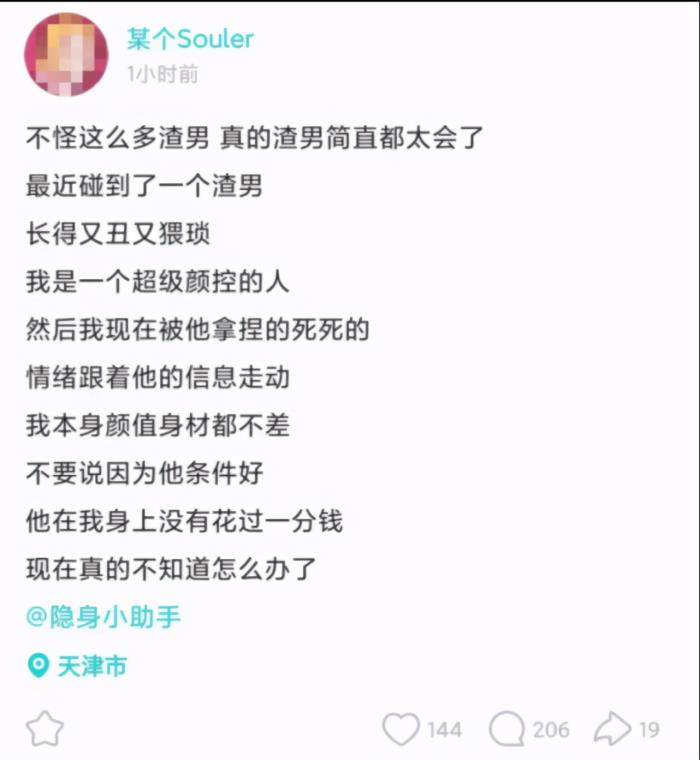Viewport: 700px width, 760px height.
Task: Open the pixelated profile avatar
Action: click(65, 55)
